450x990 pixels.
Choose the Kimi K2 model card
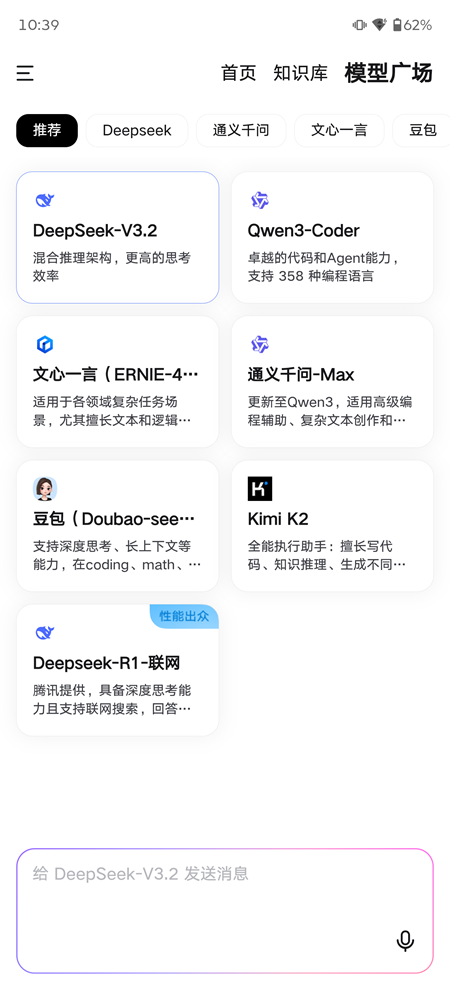[x=333, y=526]
